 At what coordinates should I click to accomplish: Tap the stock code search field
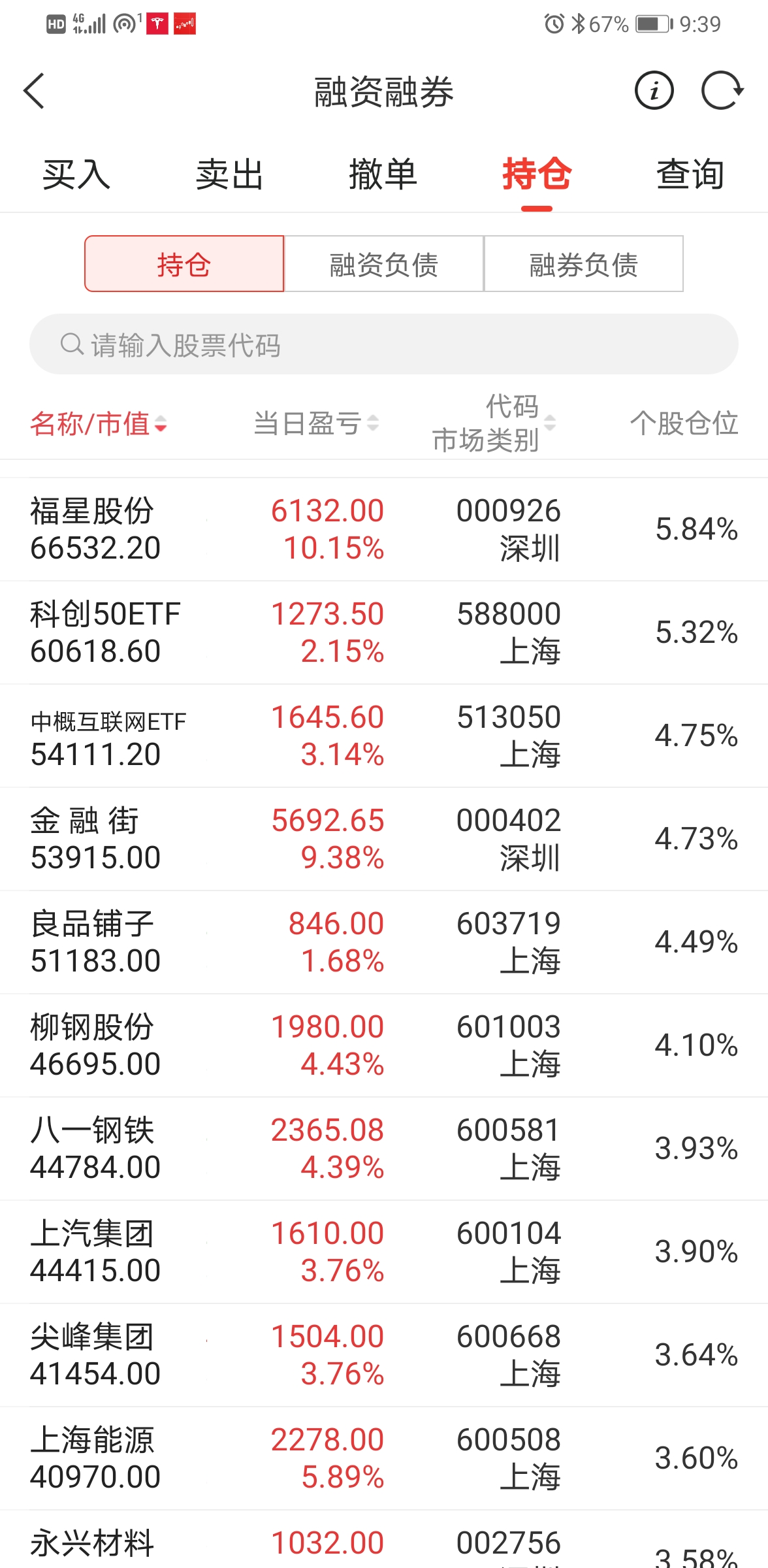click(x=384, y=344)
